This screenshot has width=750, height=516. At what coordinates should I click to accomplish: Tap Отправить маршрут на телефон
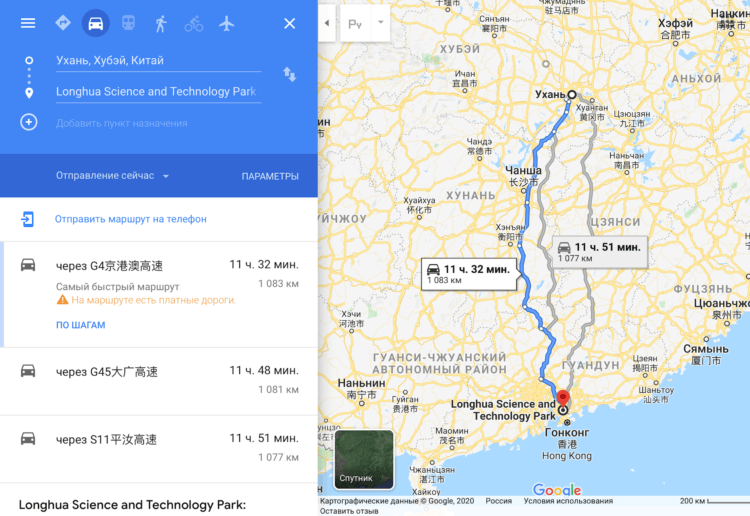coord(131,219)
